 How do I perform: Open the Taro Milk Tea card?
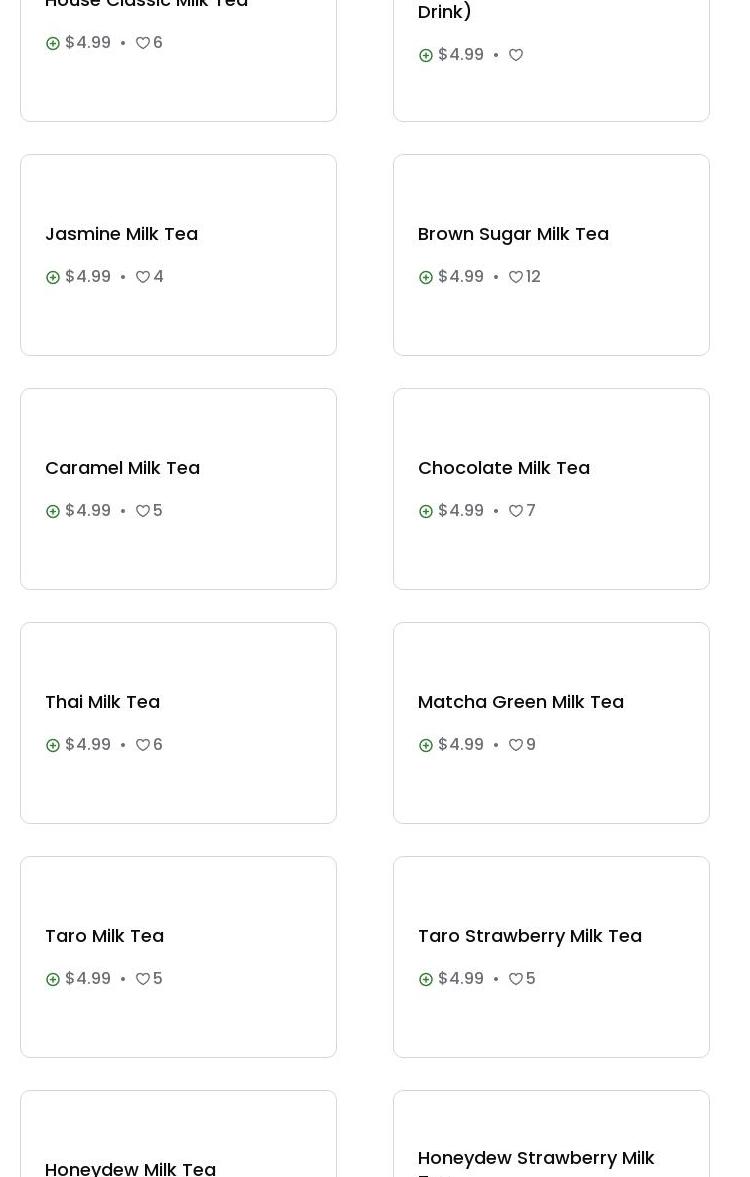(104, 936)
